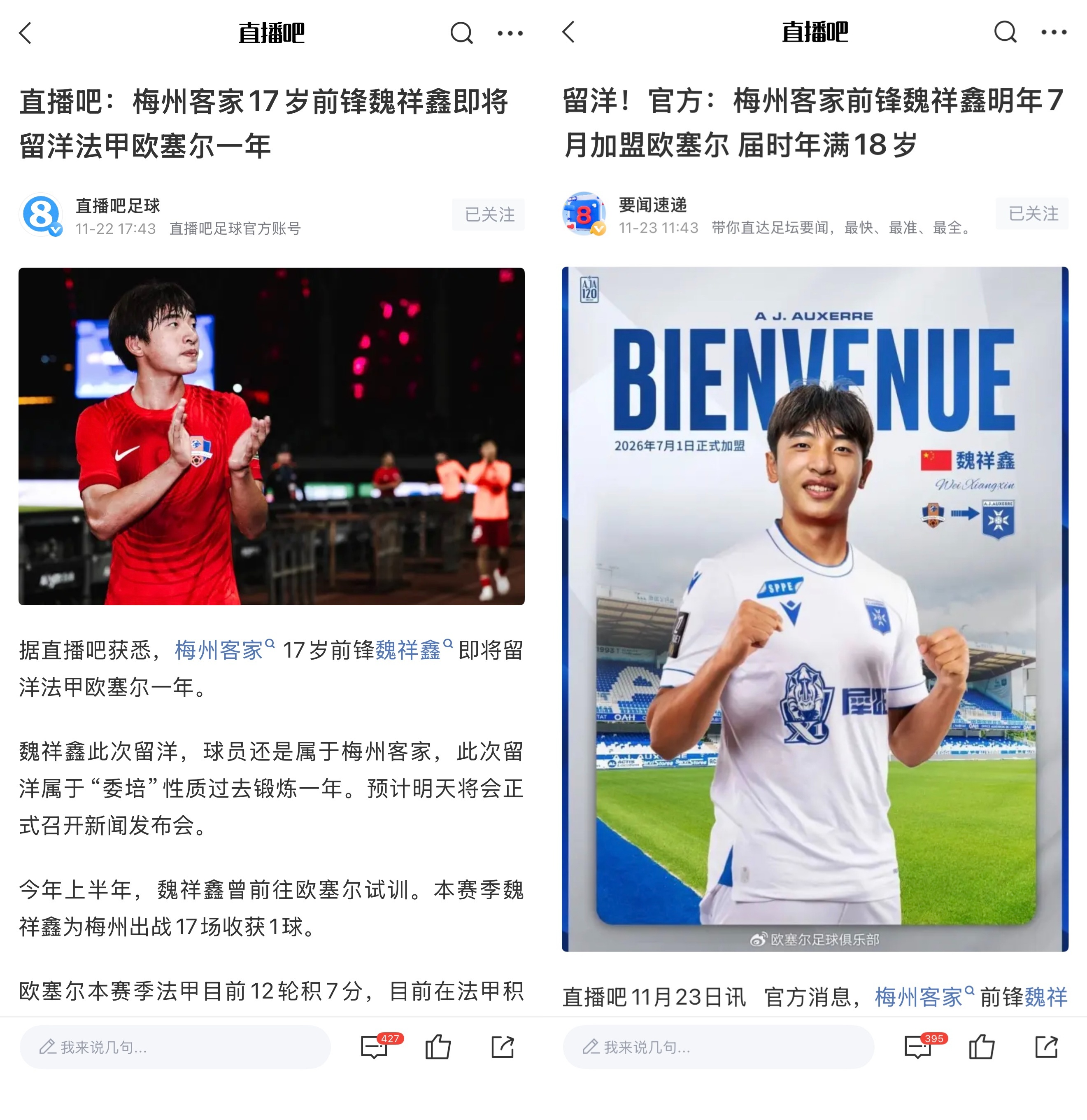View the photo of the player in red
This screenshot has height=1120, width=1087.
271,436
